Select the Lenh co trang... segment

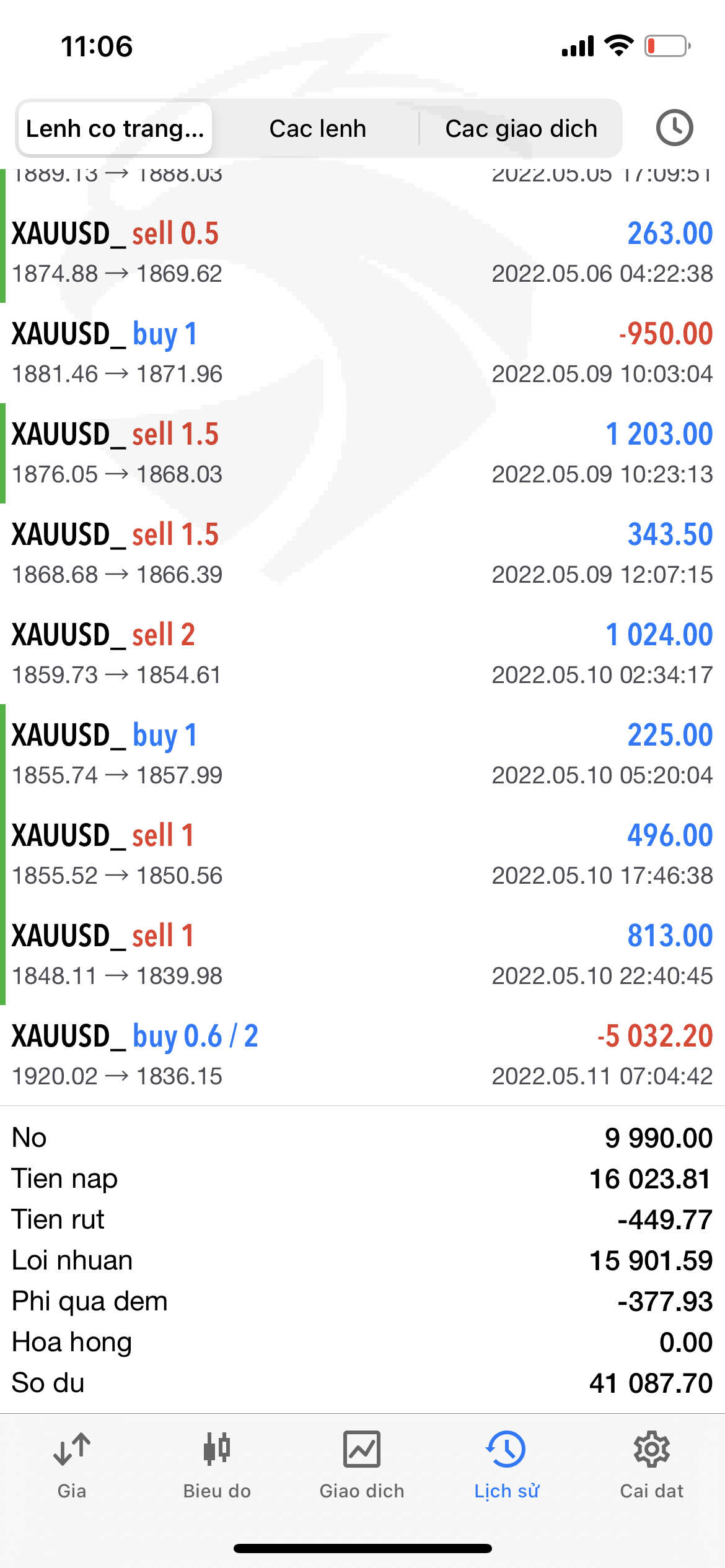115,128
